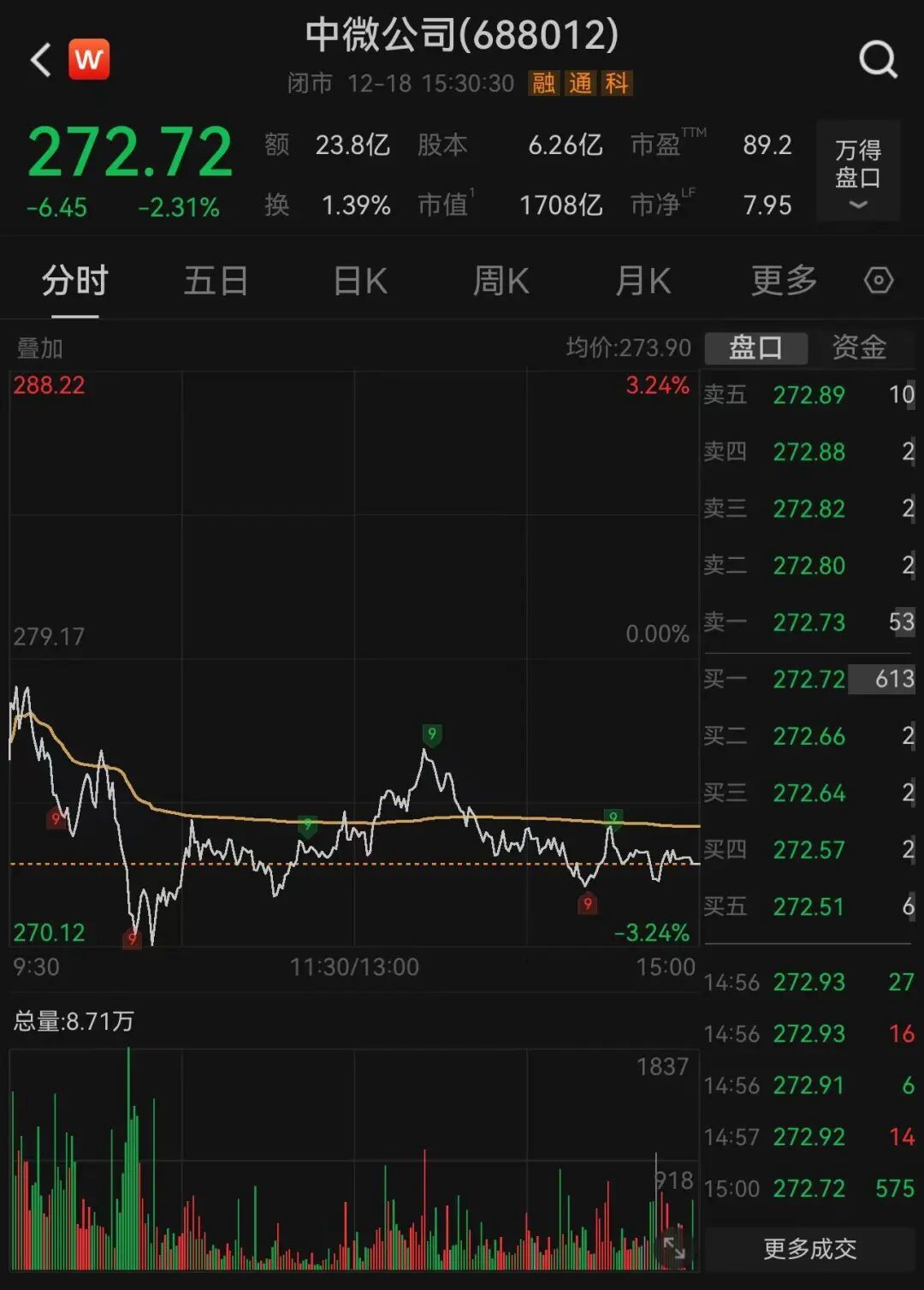Tap 叠加 to overlay a comparison
The width and height of the screenshot is (924, 1290).
[x=39, y=348]
